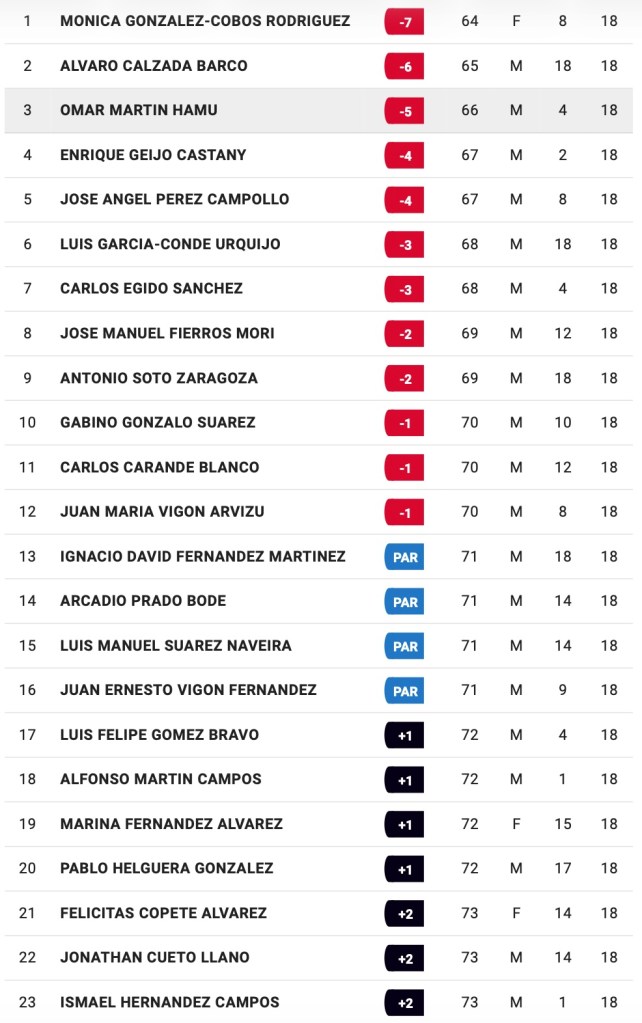642x1023 pixels.
Task: View Marina Fernandez Alvarez's details
Action: coord(171,824)
